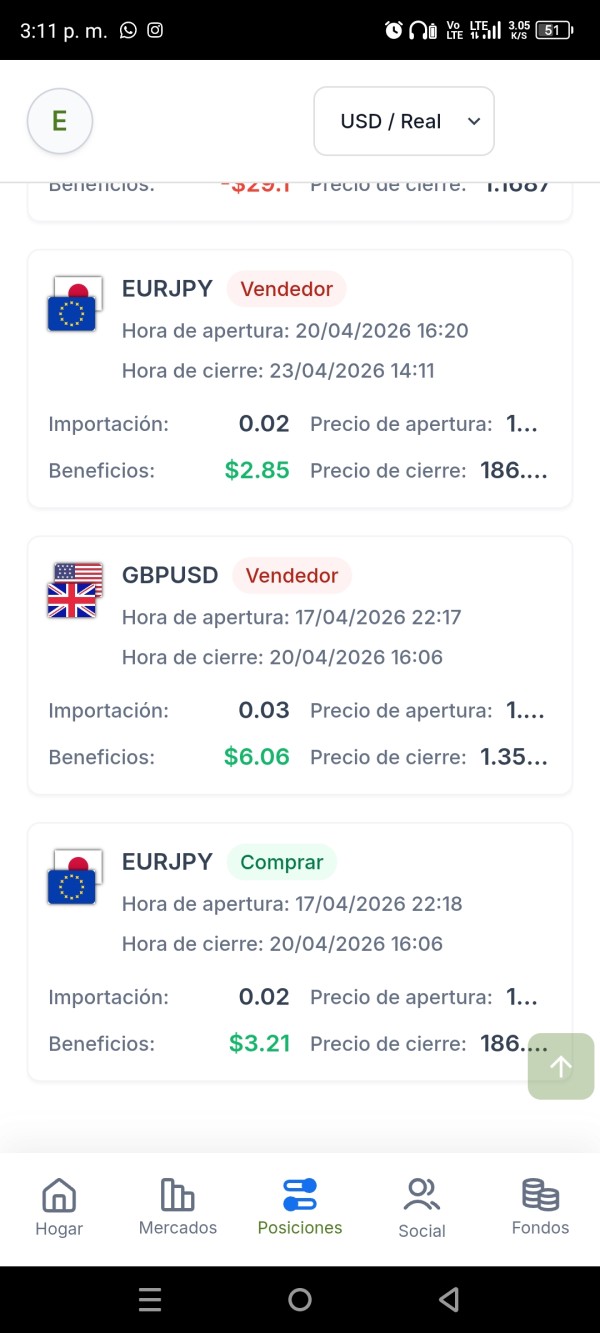600x1333 pixels.
Task: Open the EURJPY Comprar position card
Action: click(299, 951)
